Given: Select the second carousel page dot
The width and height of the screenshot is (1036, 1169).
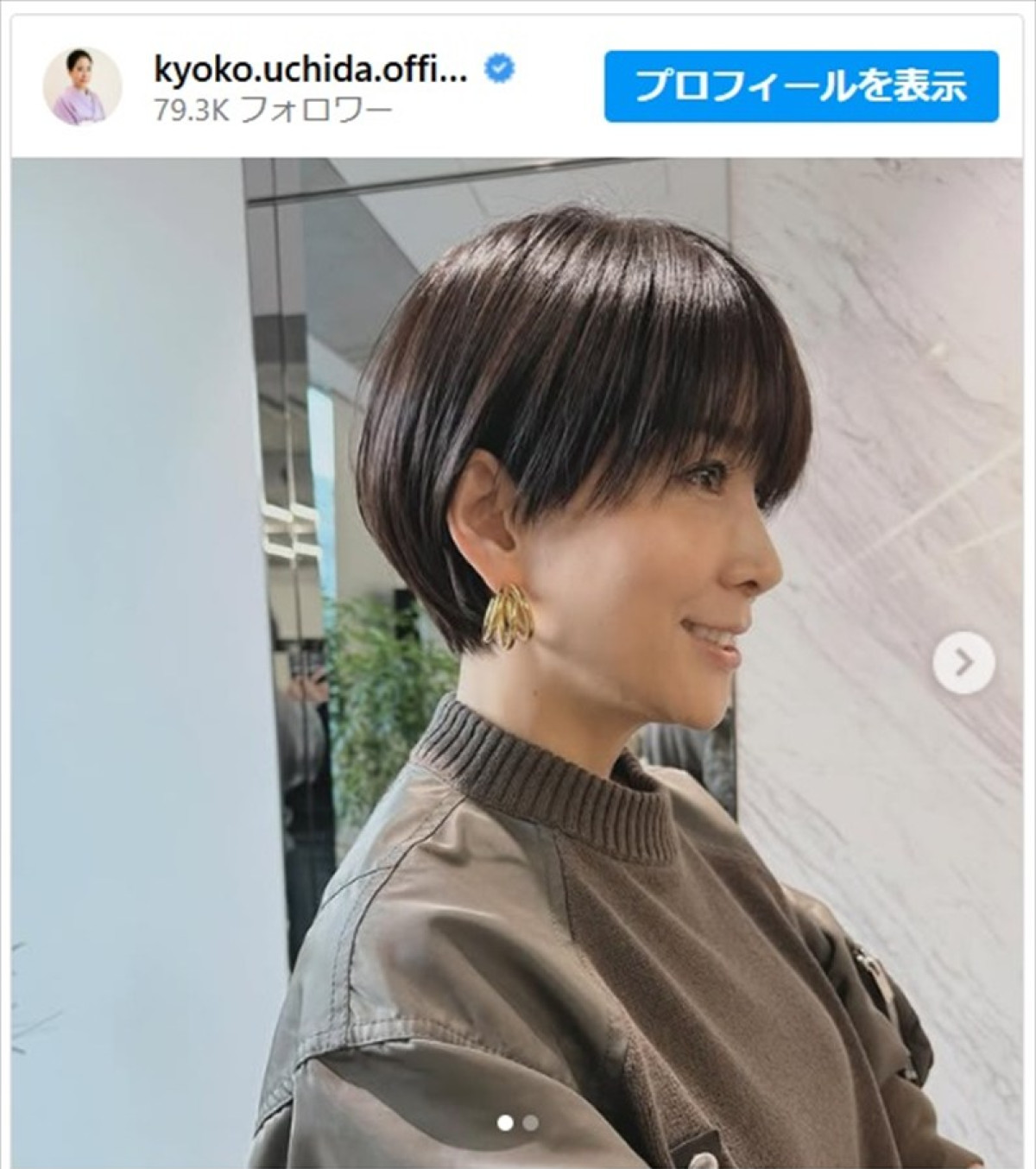Looking at the screenshot, I should 531,1123.
